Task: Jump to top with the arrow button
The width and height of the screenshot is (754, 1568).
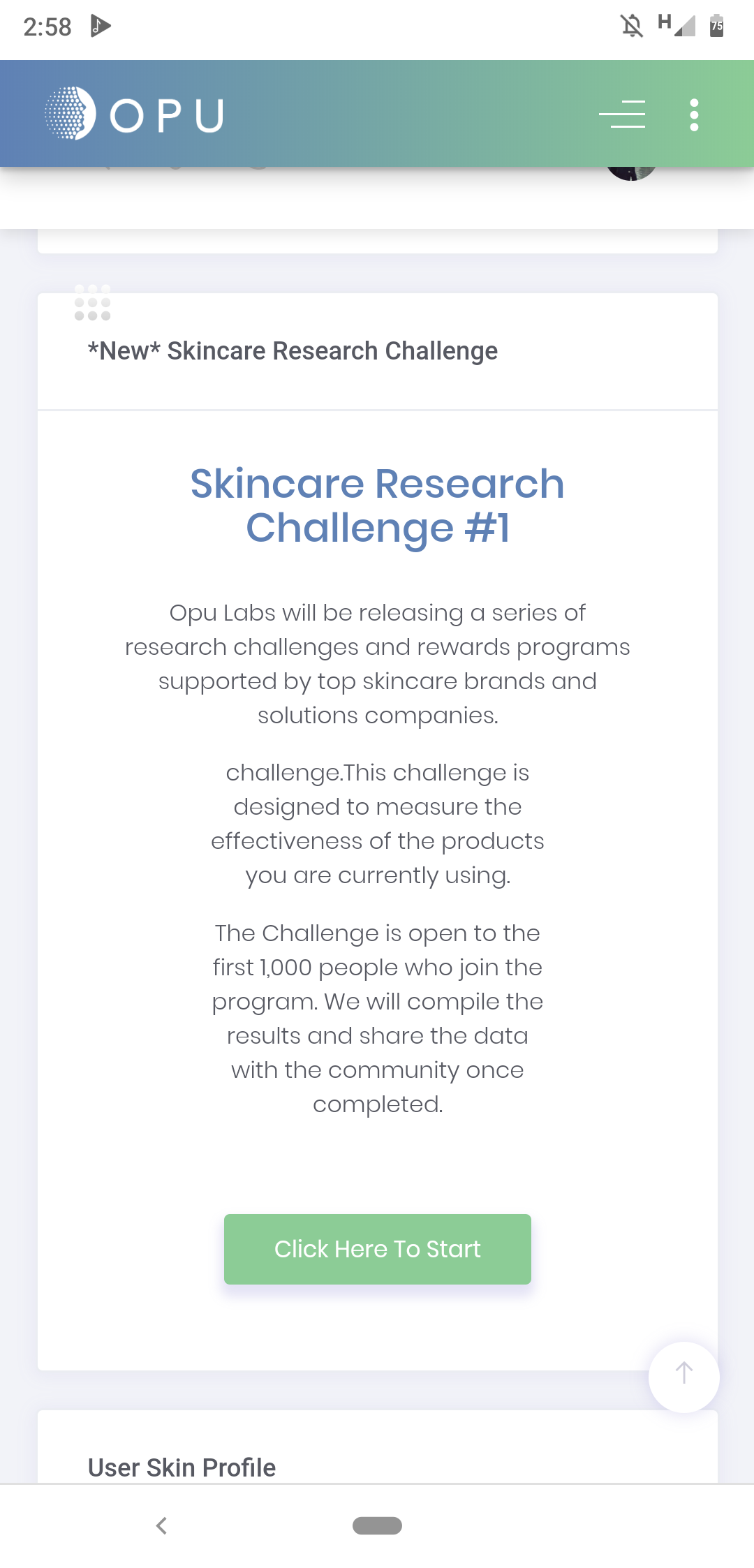Action: click(x=683, y=1376)
